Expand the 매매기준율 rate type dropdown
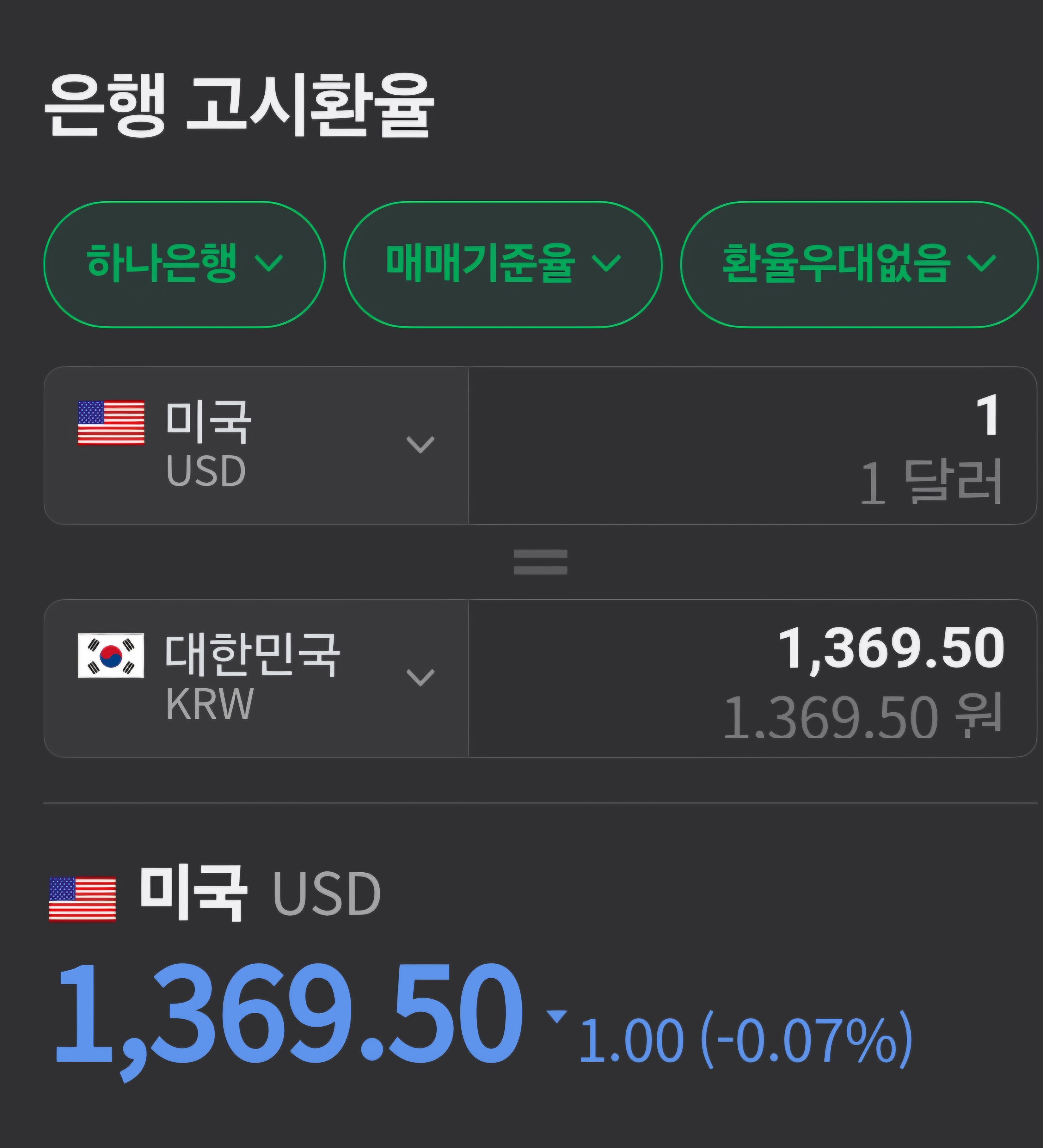The image size is (1043, 1148). (502, 264)
